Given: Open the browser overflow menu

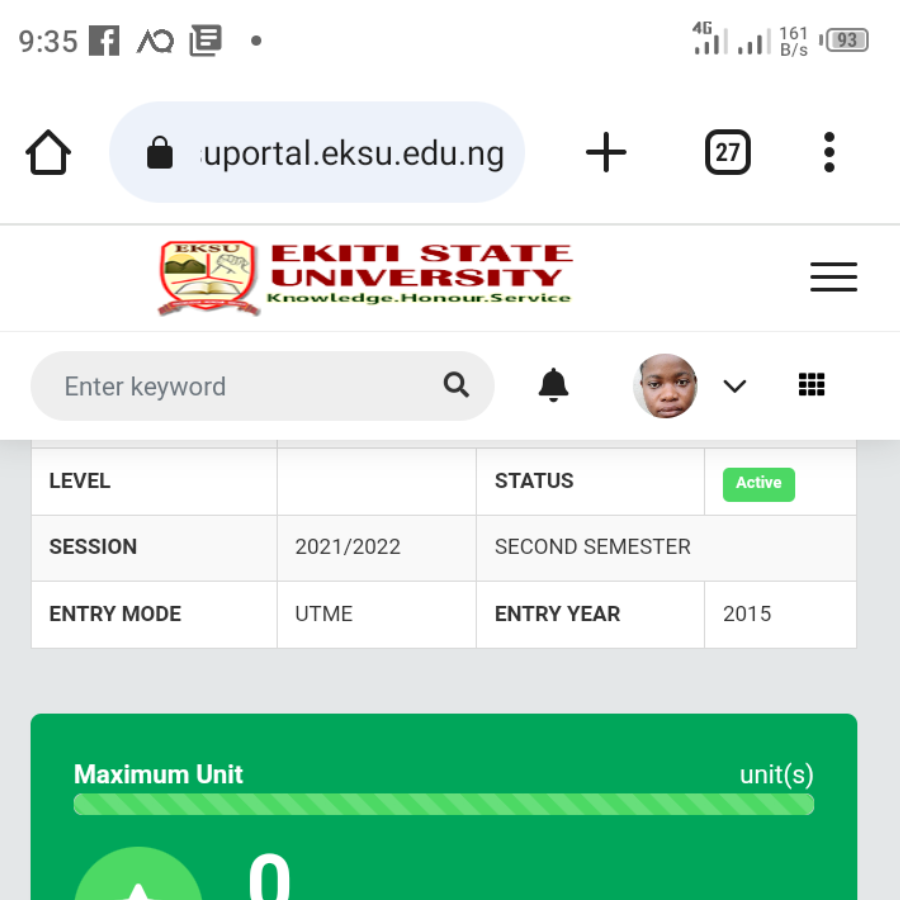Looking at the screenshot, I should 828,153.
